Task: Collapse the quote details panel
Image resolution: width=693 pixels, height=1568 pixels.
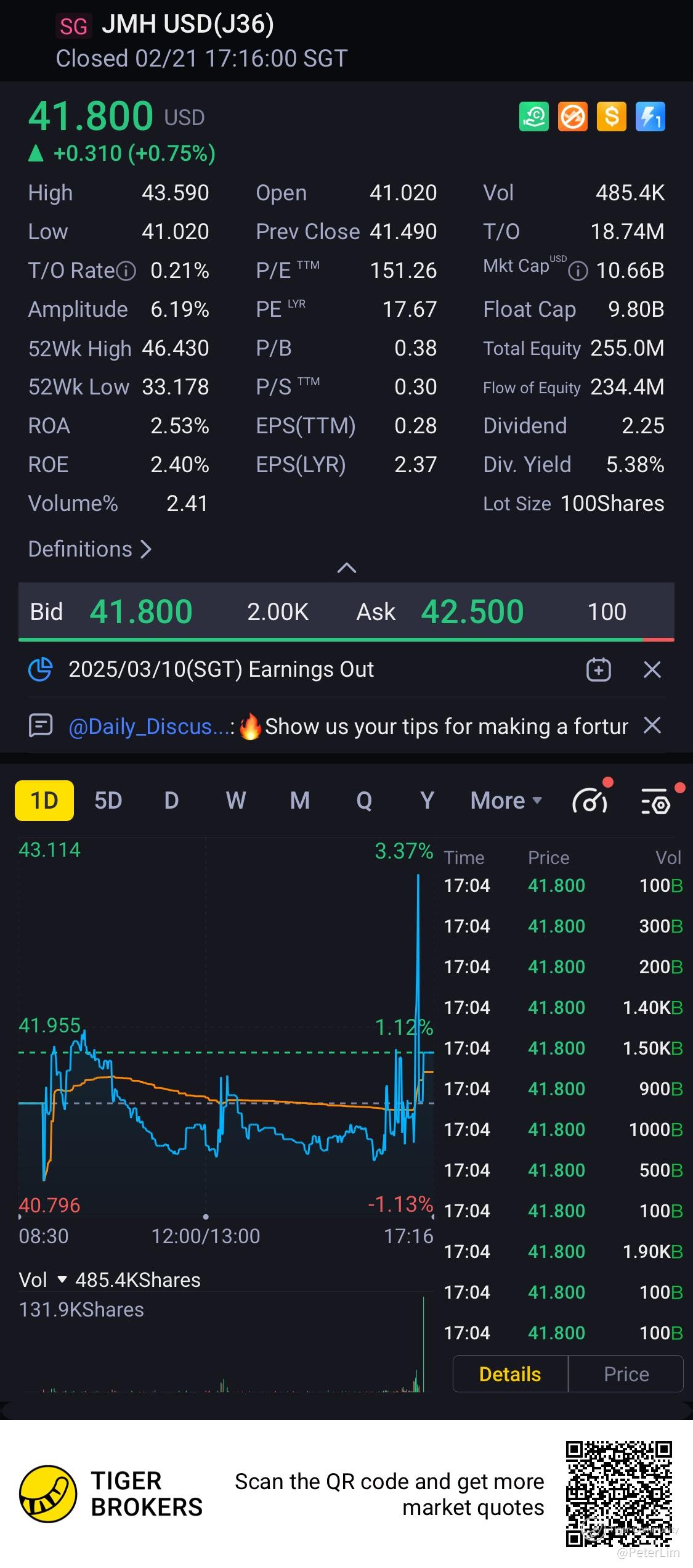Action: tap(347, 568)
